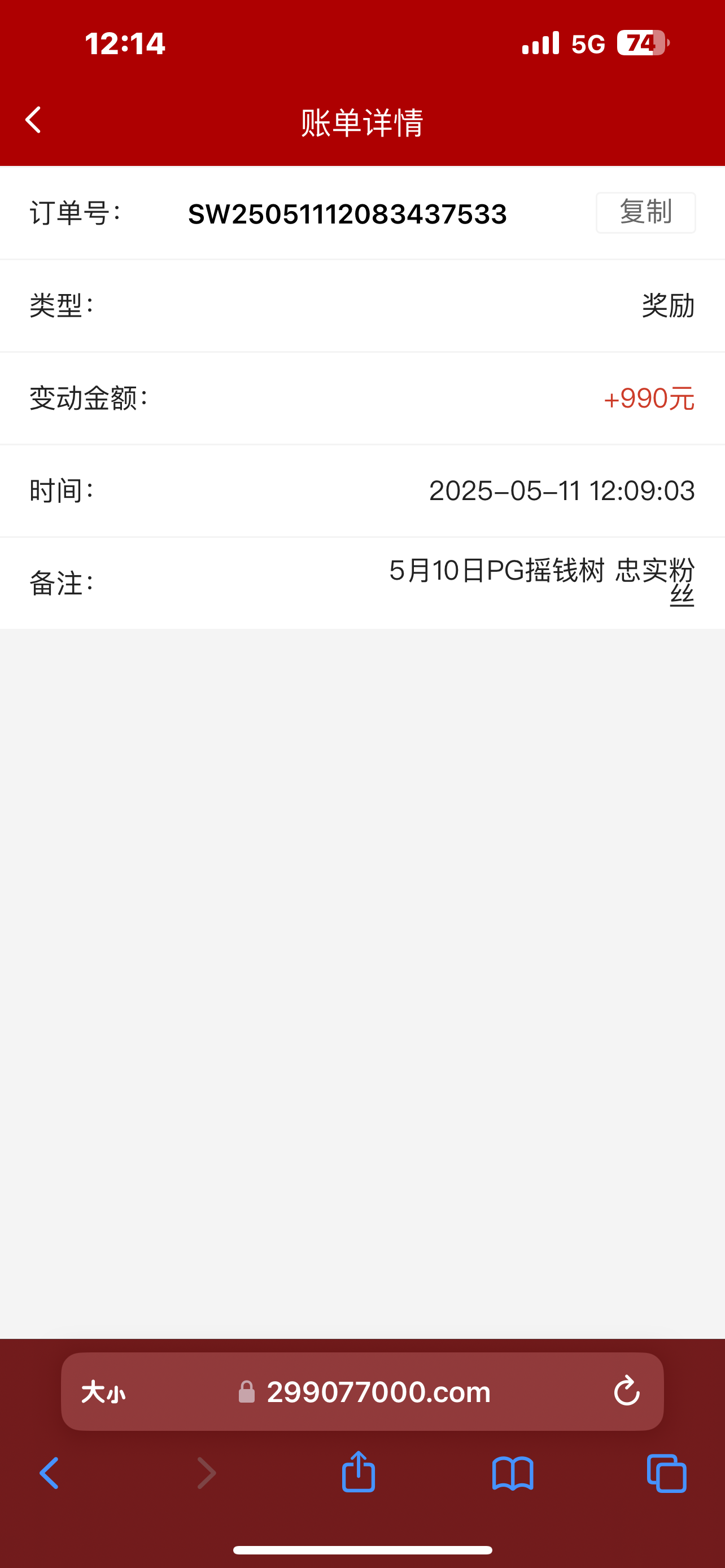Go back from the 账单详情 page
Image resolution: width=725 pixels, height=1568 pixels.
pos(33,120)
